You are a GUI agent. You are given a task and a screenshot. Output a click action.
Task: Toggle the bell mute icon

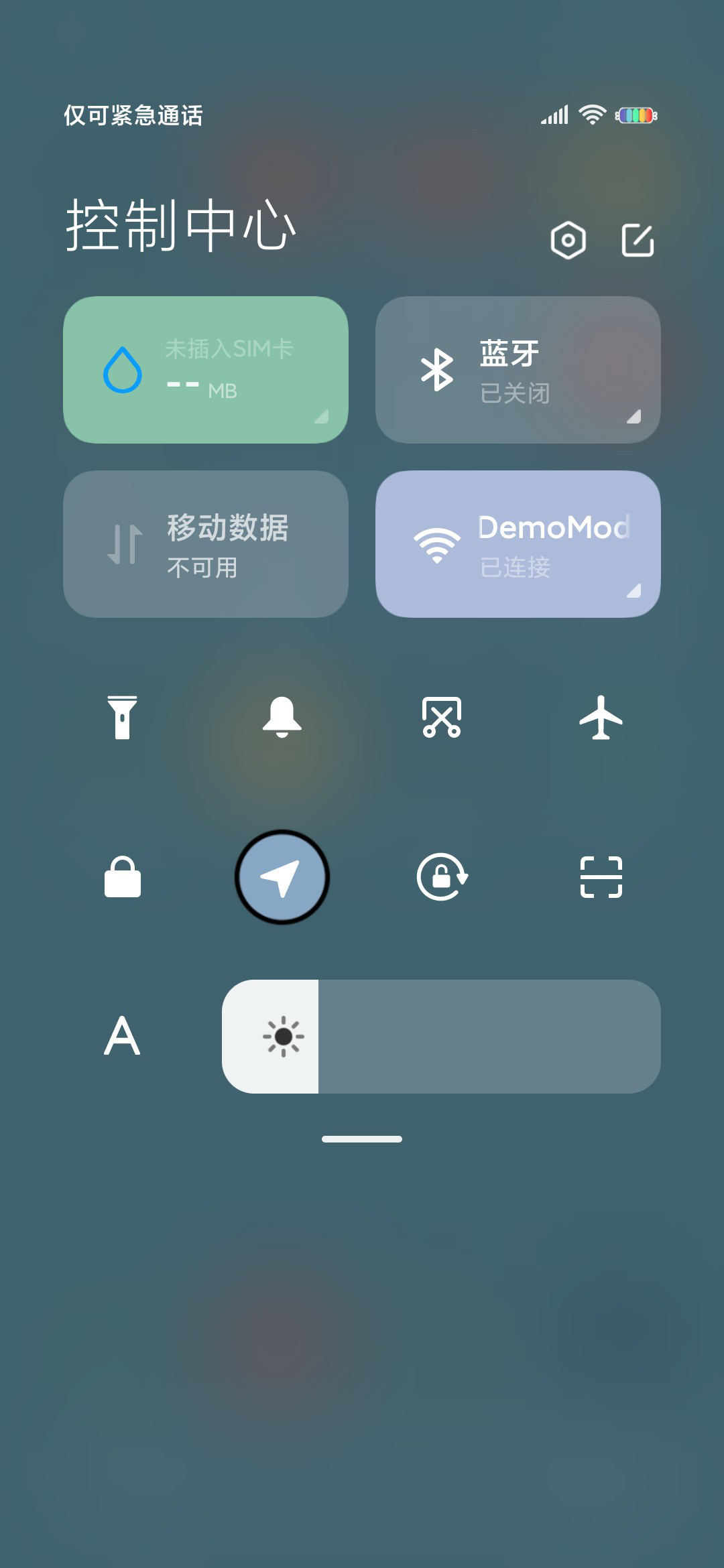pyautogui.click(x=282, y=718)
